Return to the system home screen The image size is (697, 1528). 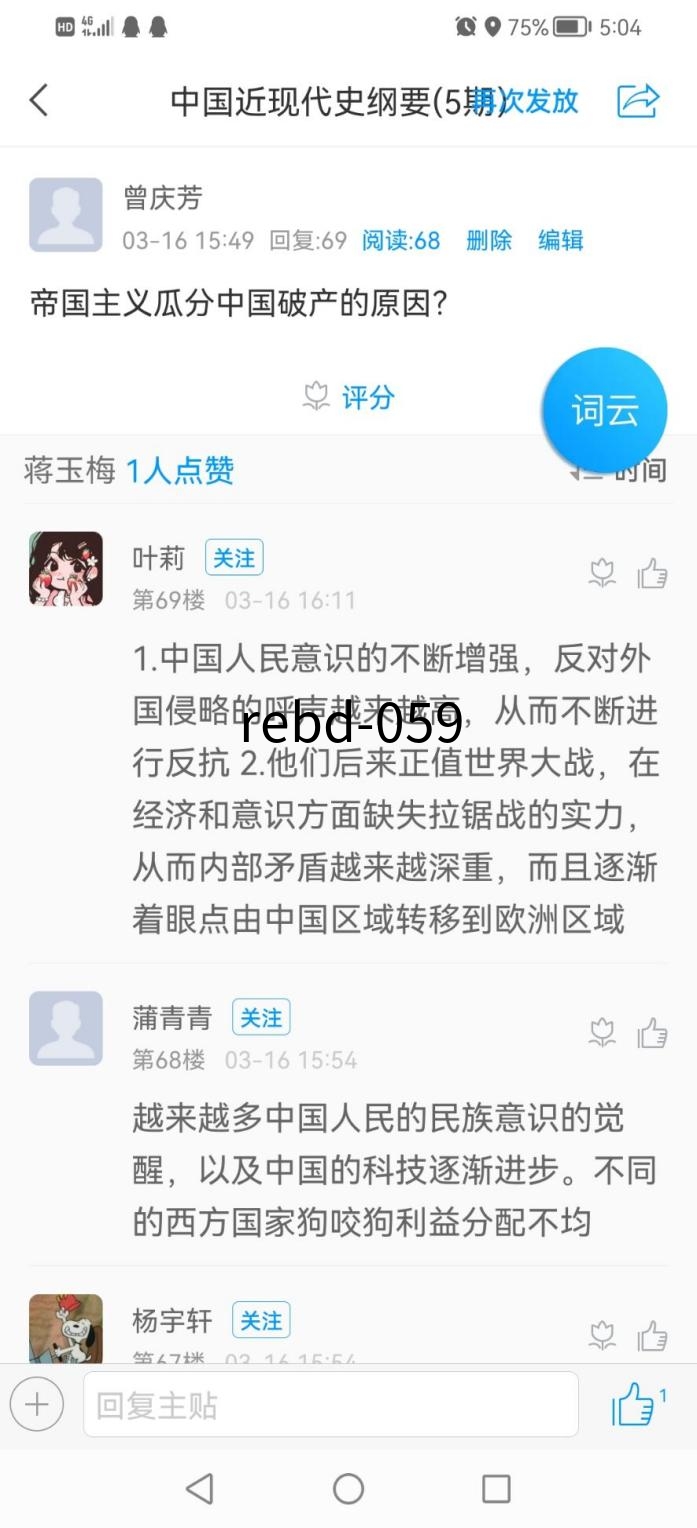pyautogui.click(x=348, y=1489)
